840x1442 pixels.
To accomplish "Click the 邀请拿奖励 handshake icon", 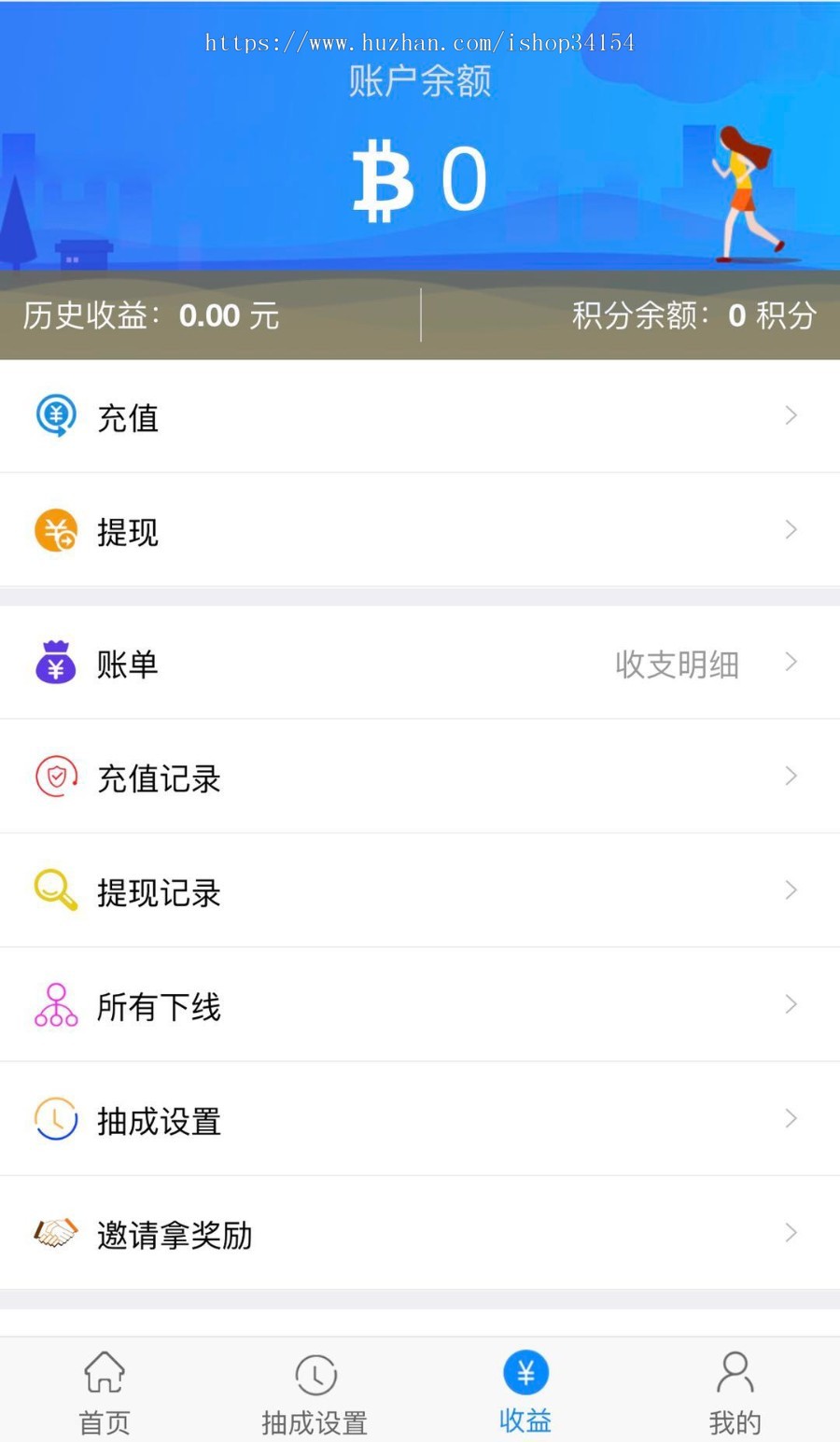I will click(x=56, y=1233).
